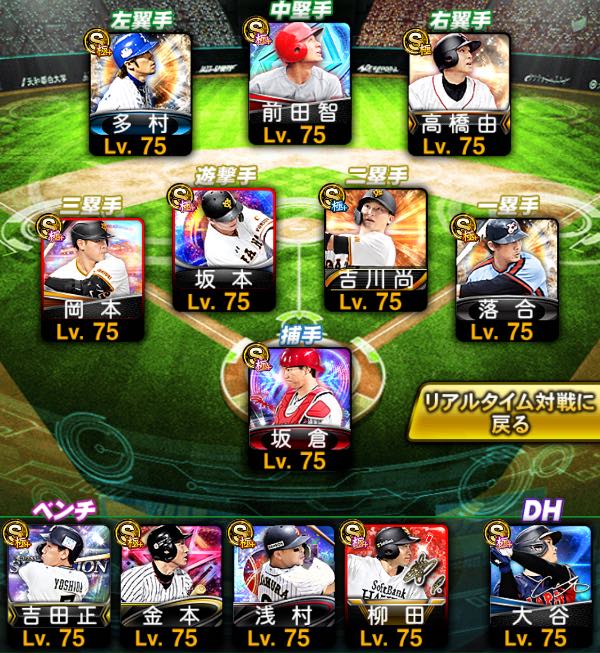This screenshot has height=653, width=600.
Task: View catcher 坂倉's player card
Action: point(299,405)
